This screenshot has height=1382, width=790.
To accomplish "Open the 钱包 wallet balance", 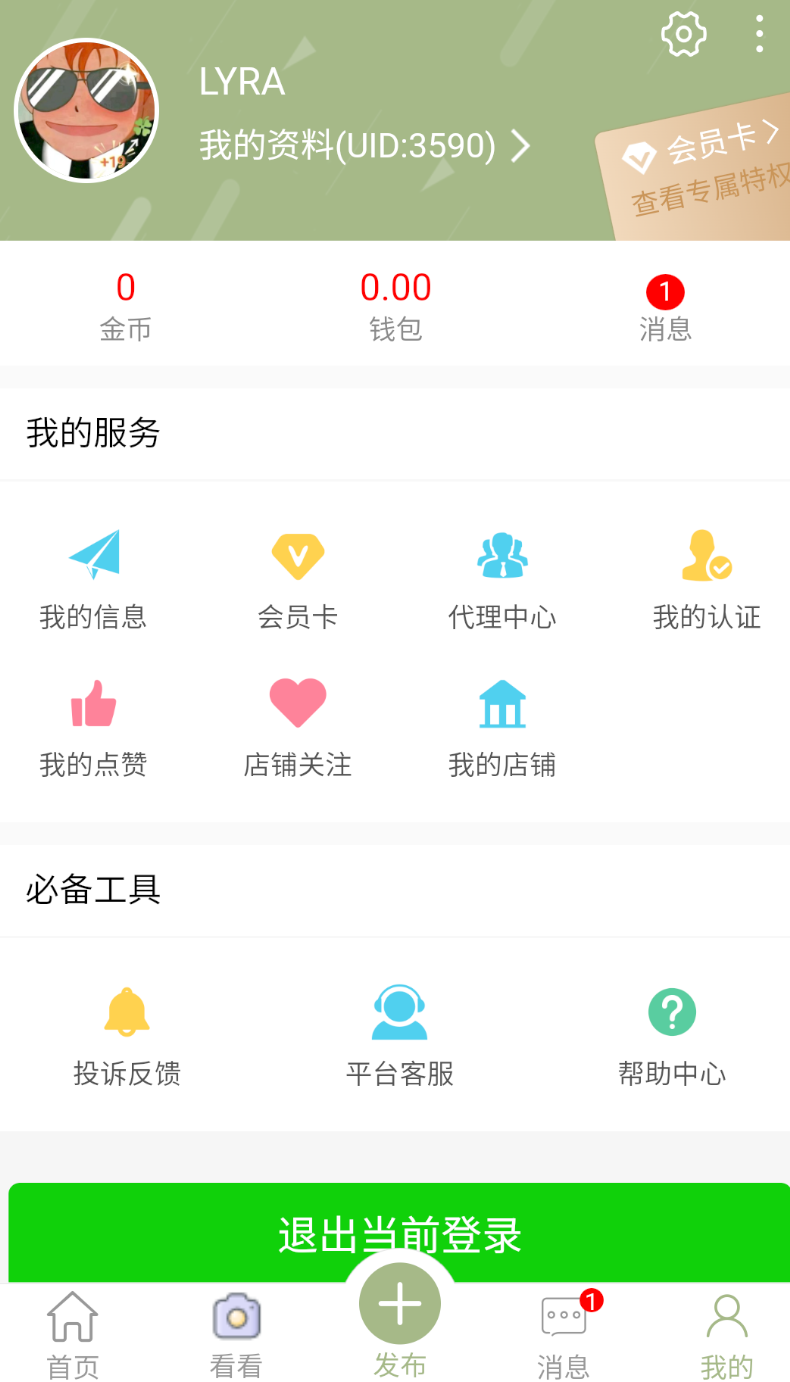I will tap(396, 306).
